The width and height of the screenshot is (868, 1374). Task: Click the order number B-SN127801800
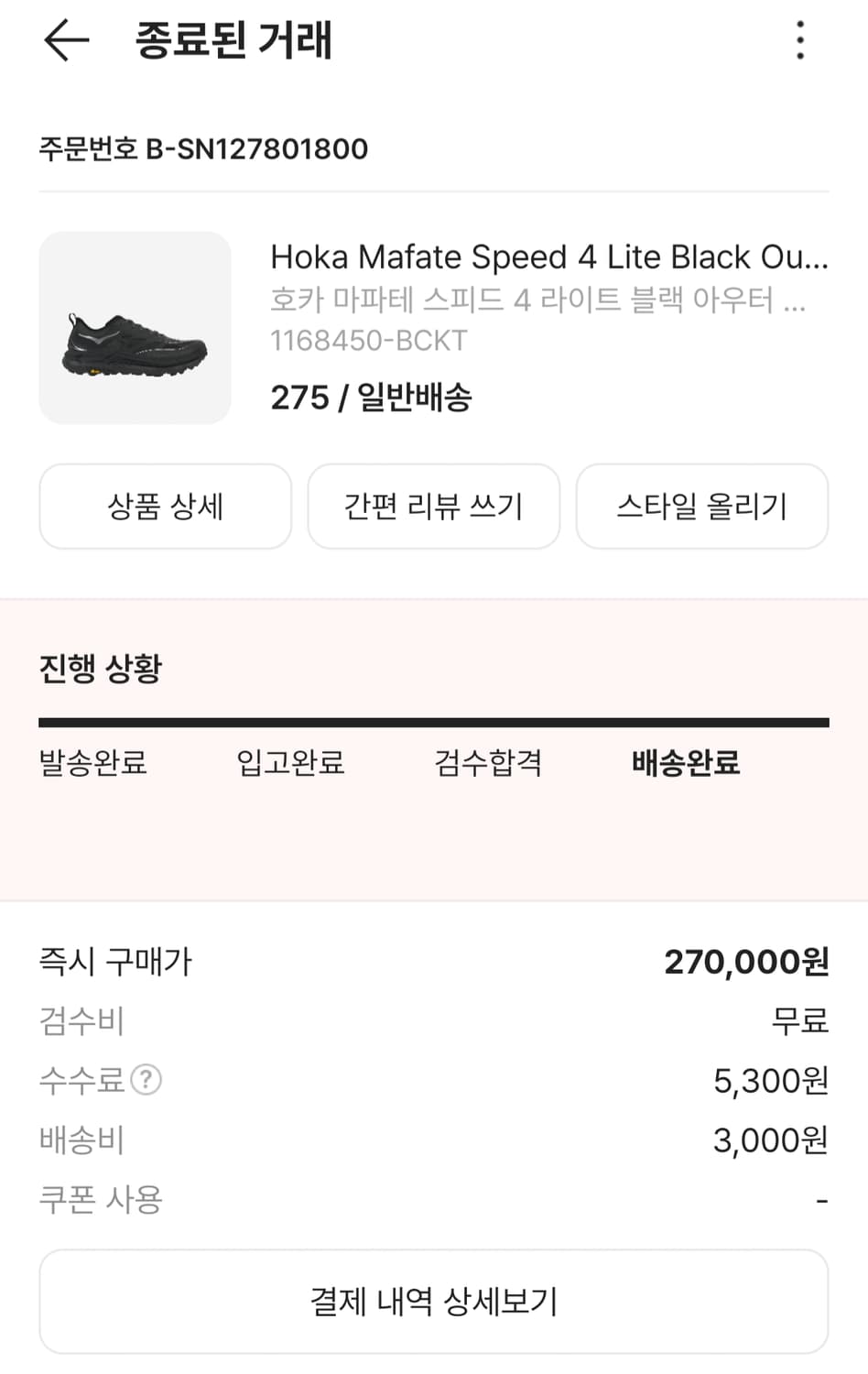(x=202, y=148)
